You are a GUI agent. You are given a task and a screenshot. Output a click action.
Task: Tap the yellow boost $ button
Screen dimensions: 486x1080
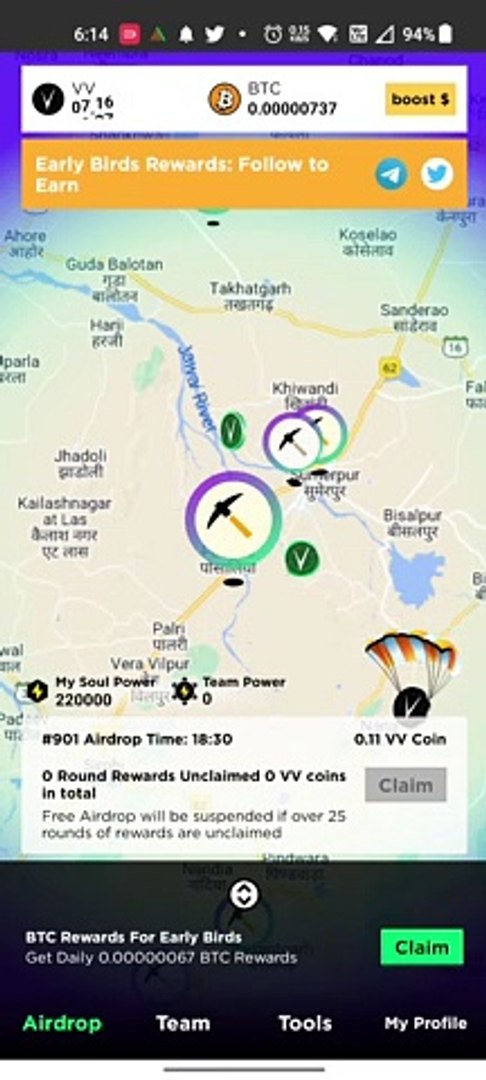click(x=420, y=99)
